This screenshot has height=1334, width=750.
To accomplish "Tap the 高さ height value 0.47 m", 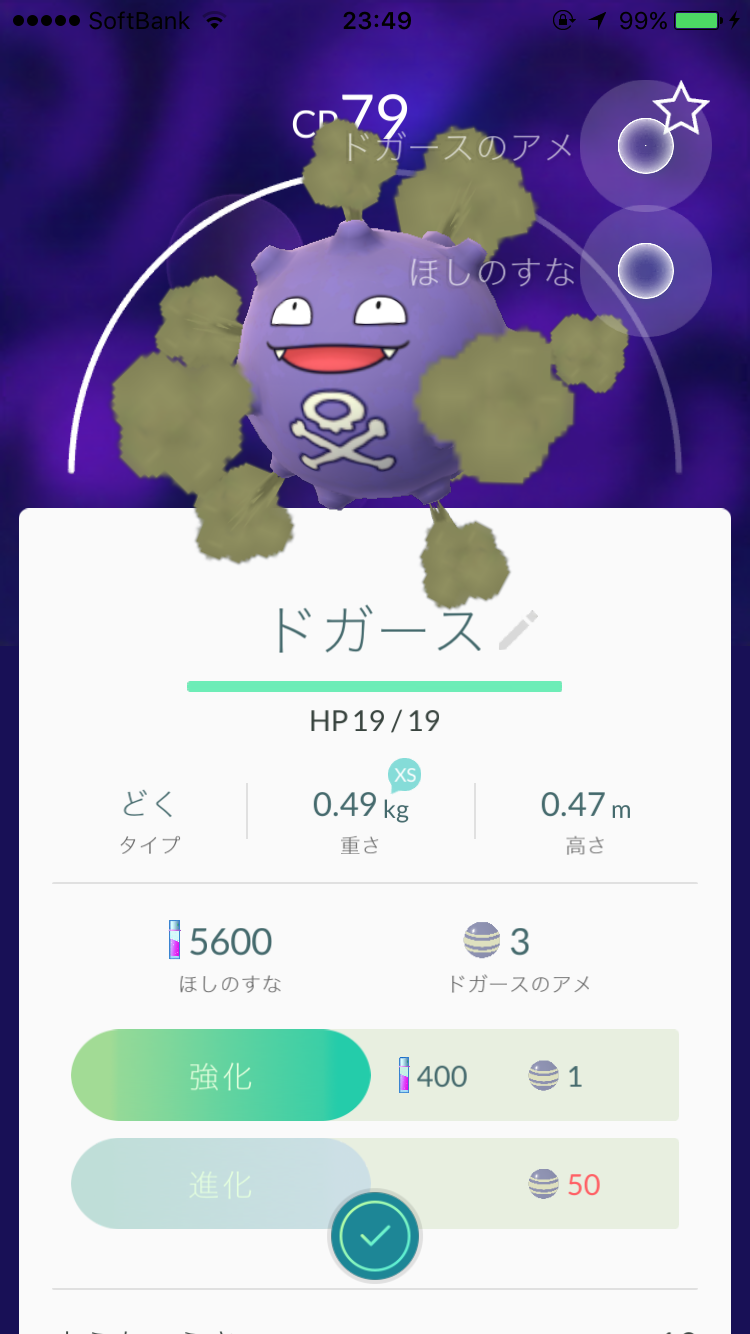I will click(586, 805).
